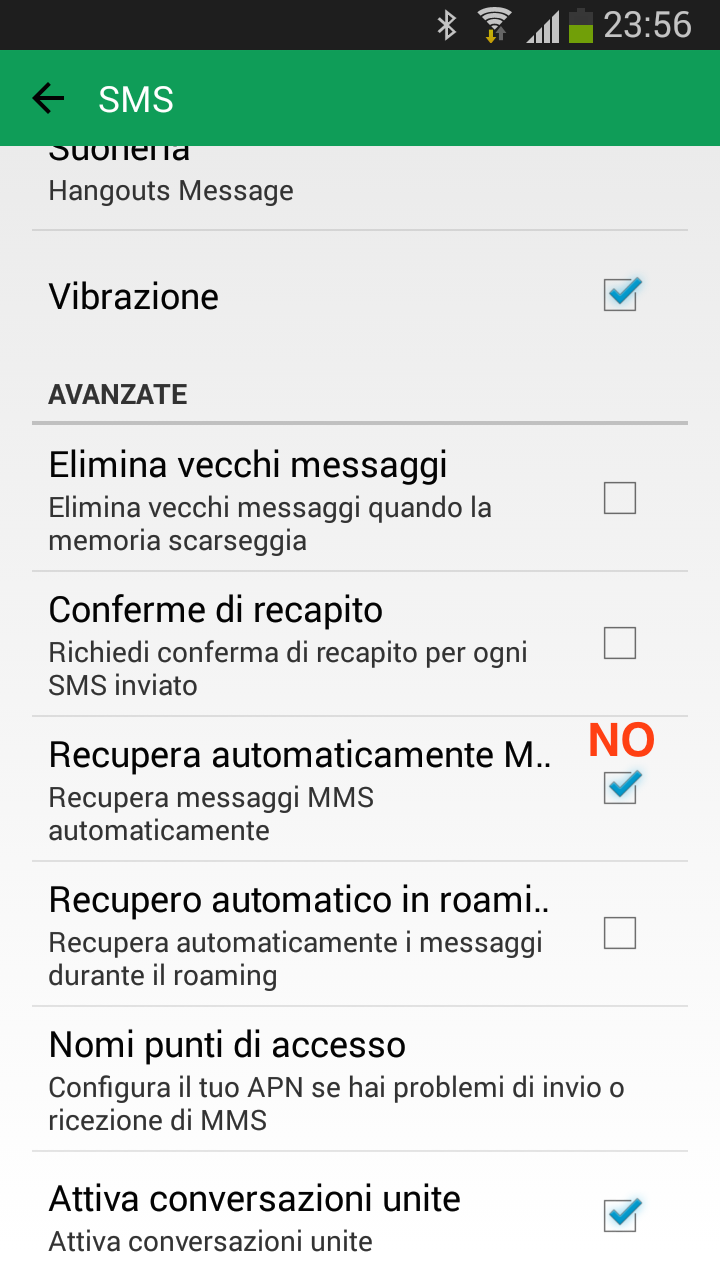Enable Recupero automatico in roaming
720x1280 pixels.
[x=620, y=933]
